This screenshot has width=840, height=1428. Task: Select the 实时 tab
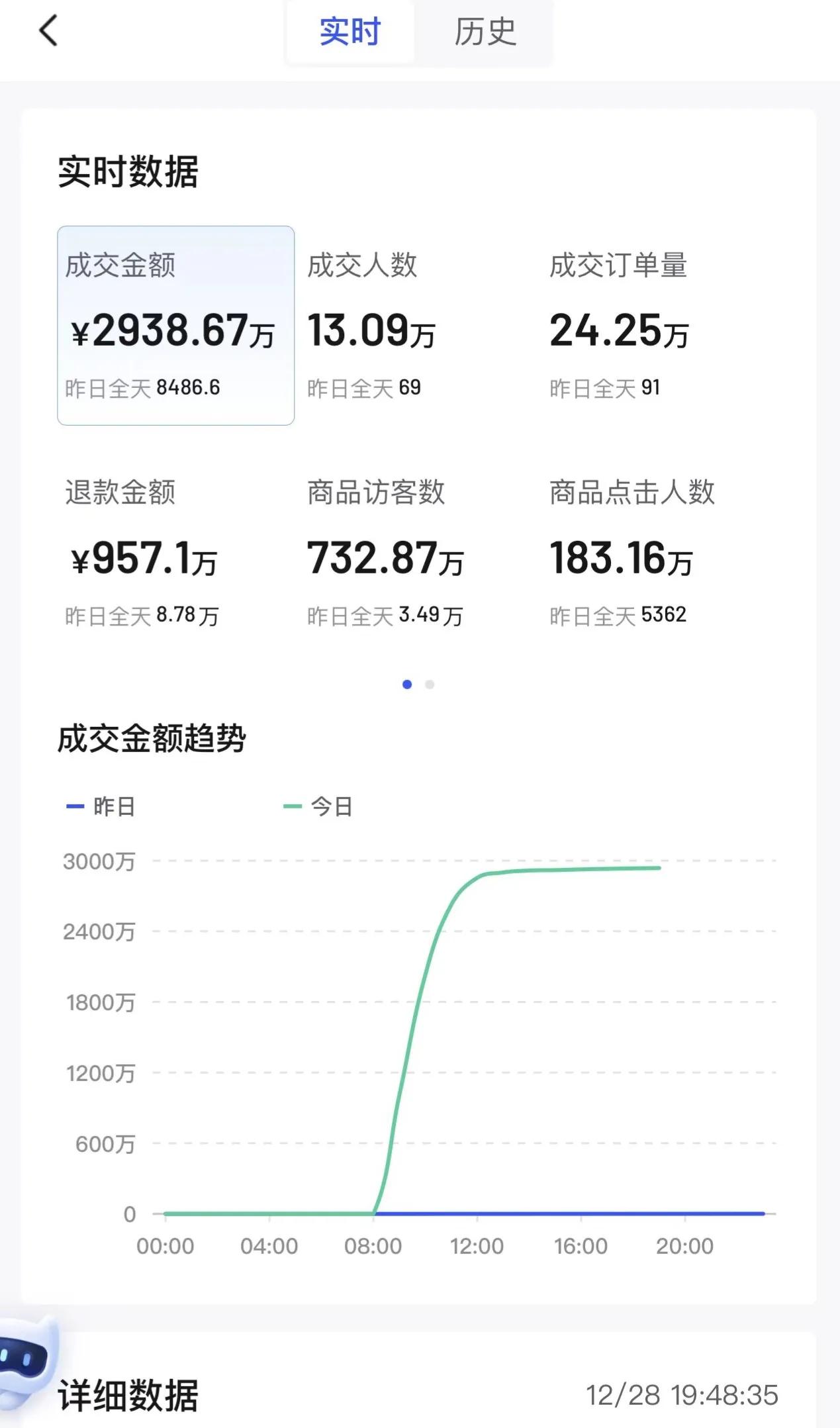(350, 32)
